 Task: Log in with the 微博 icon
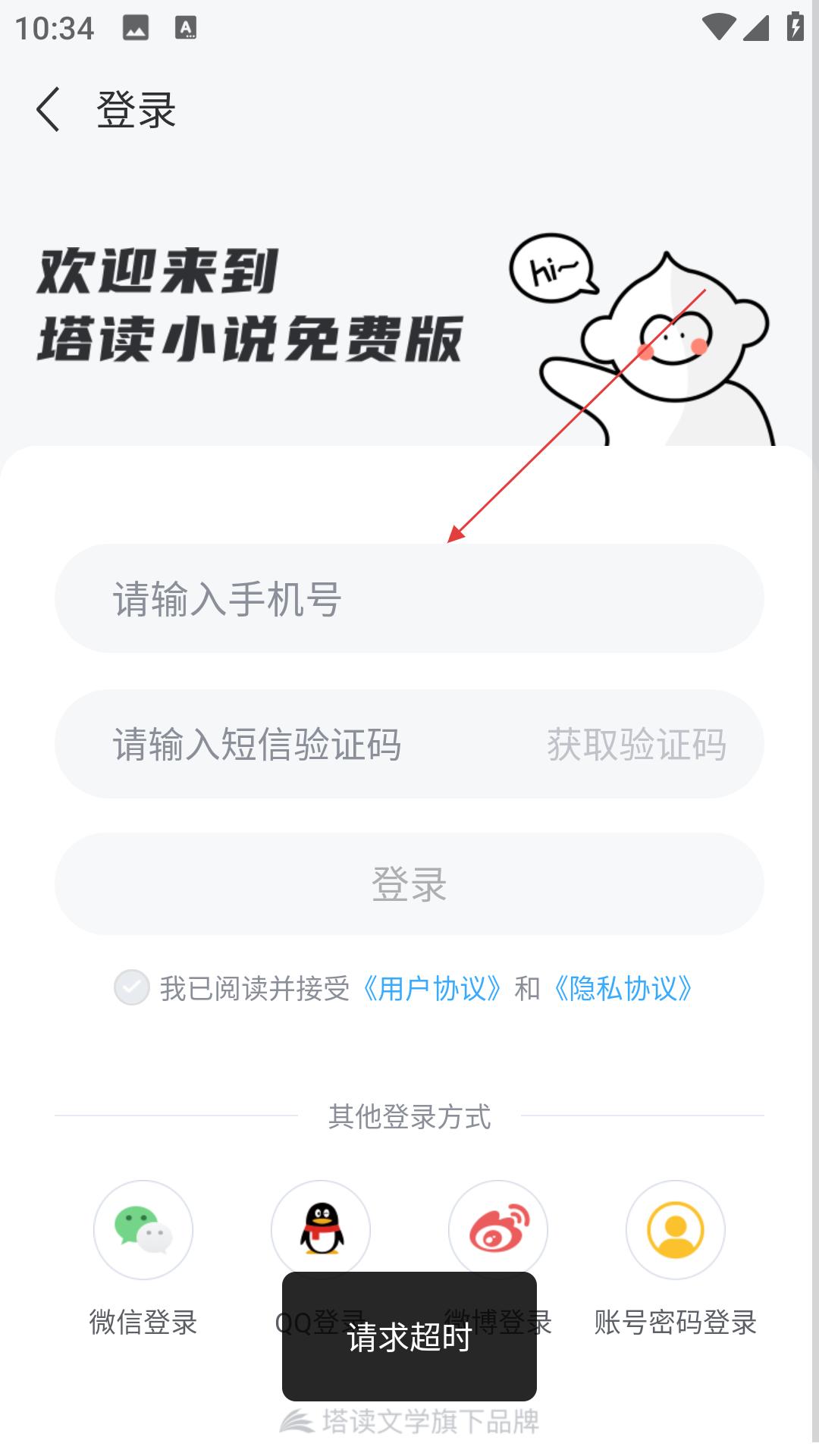[498, 1228]
